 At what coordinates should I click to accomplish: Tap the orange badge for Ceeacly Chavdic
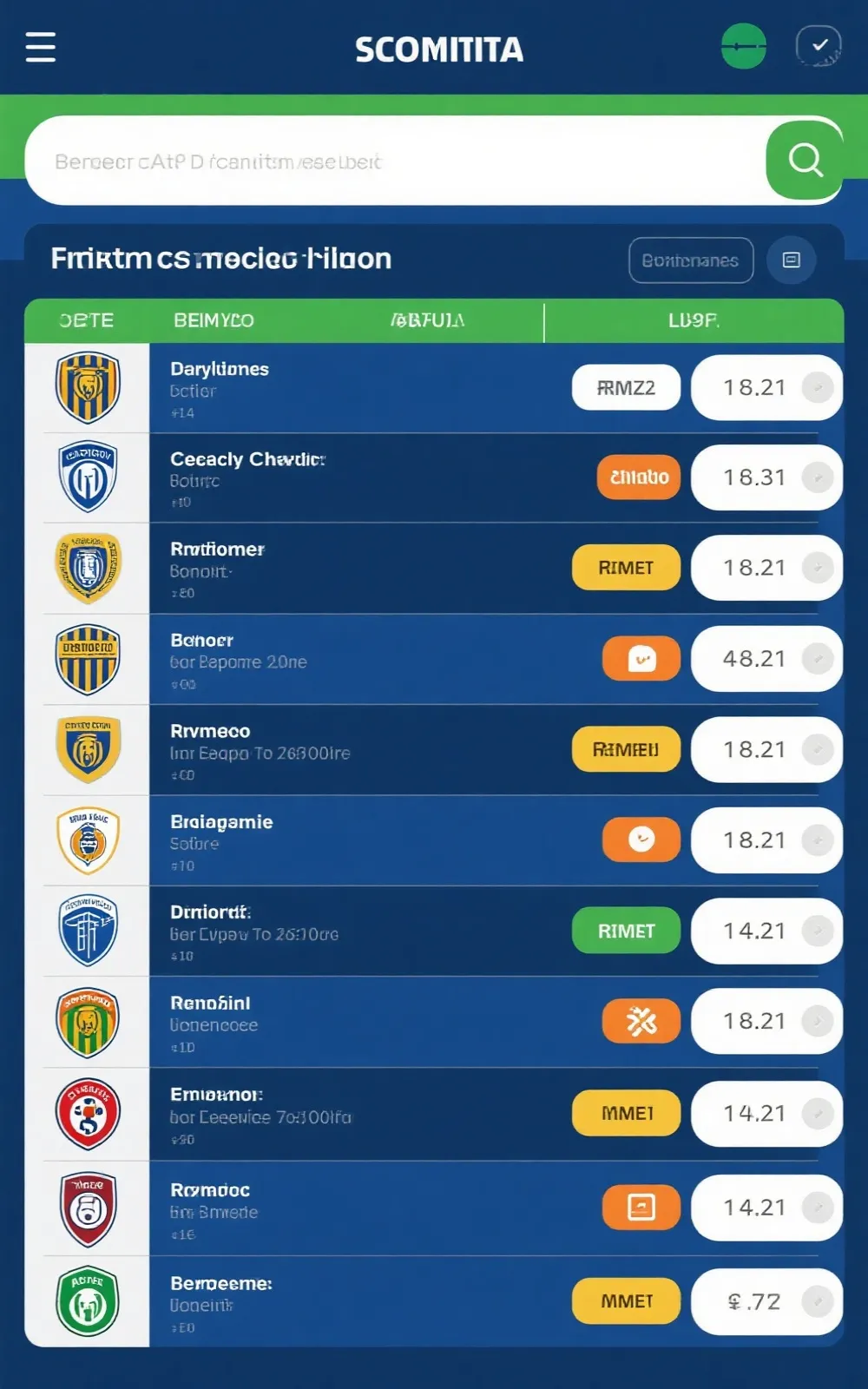pyautogui.click(x=639, y=477)
